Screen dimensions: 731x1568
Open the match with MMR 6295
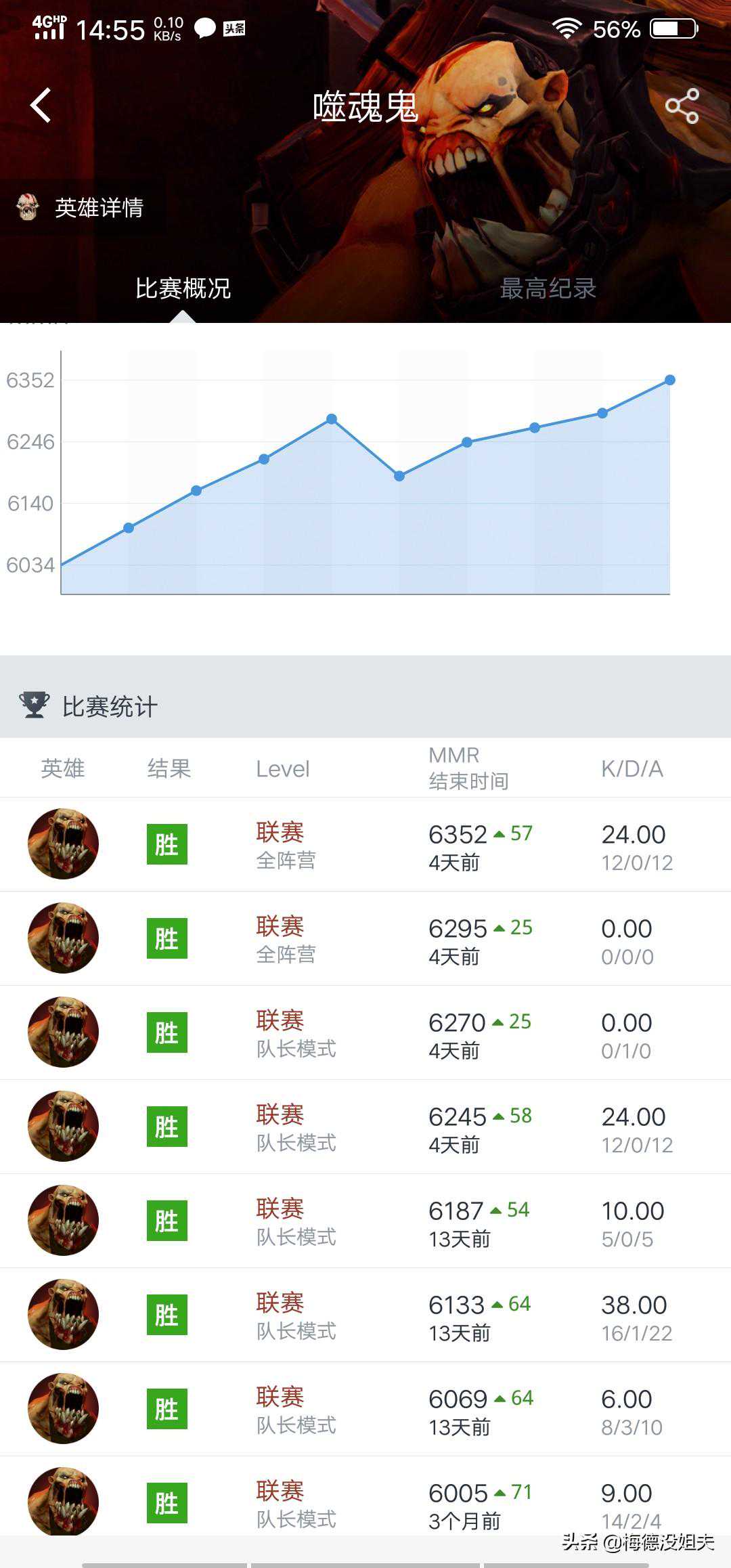[365, 939]
